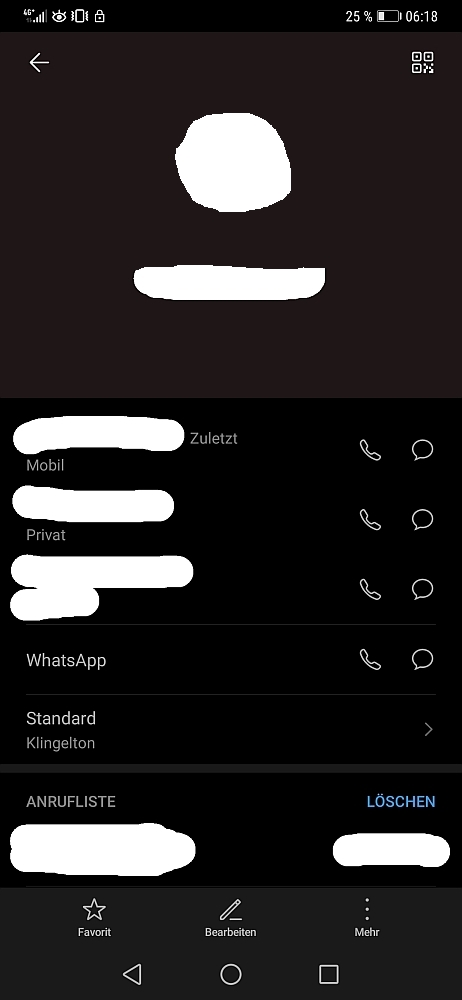This screenshot has width=462, height=1000.
Task: Tap LÖSCHEN to clear the Anrufliste
Action: point(401,802)
